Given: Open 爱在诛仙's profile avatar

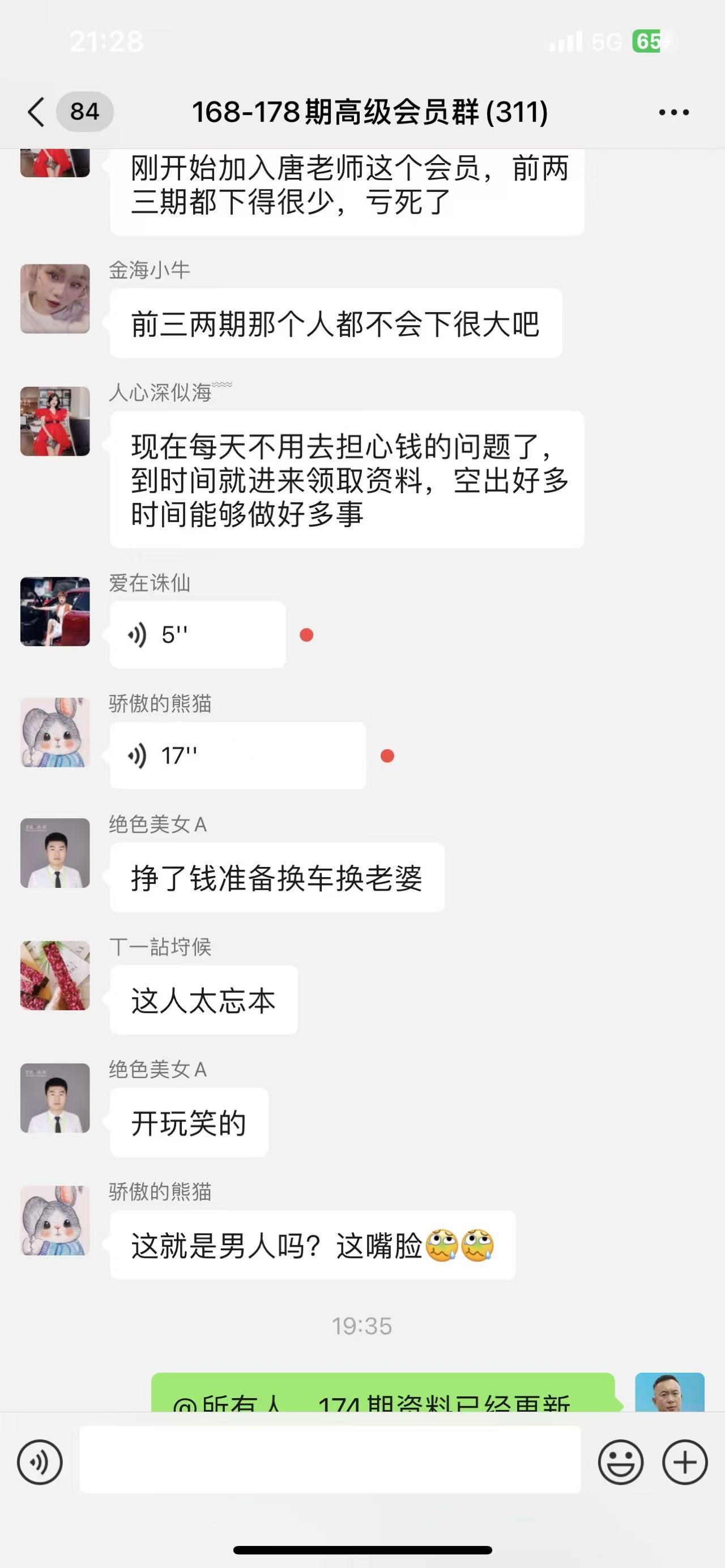Looking at the screenshot, I should click(55, 611).
